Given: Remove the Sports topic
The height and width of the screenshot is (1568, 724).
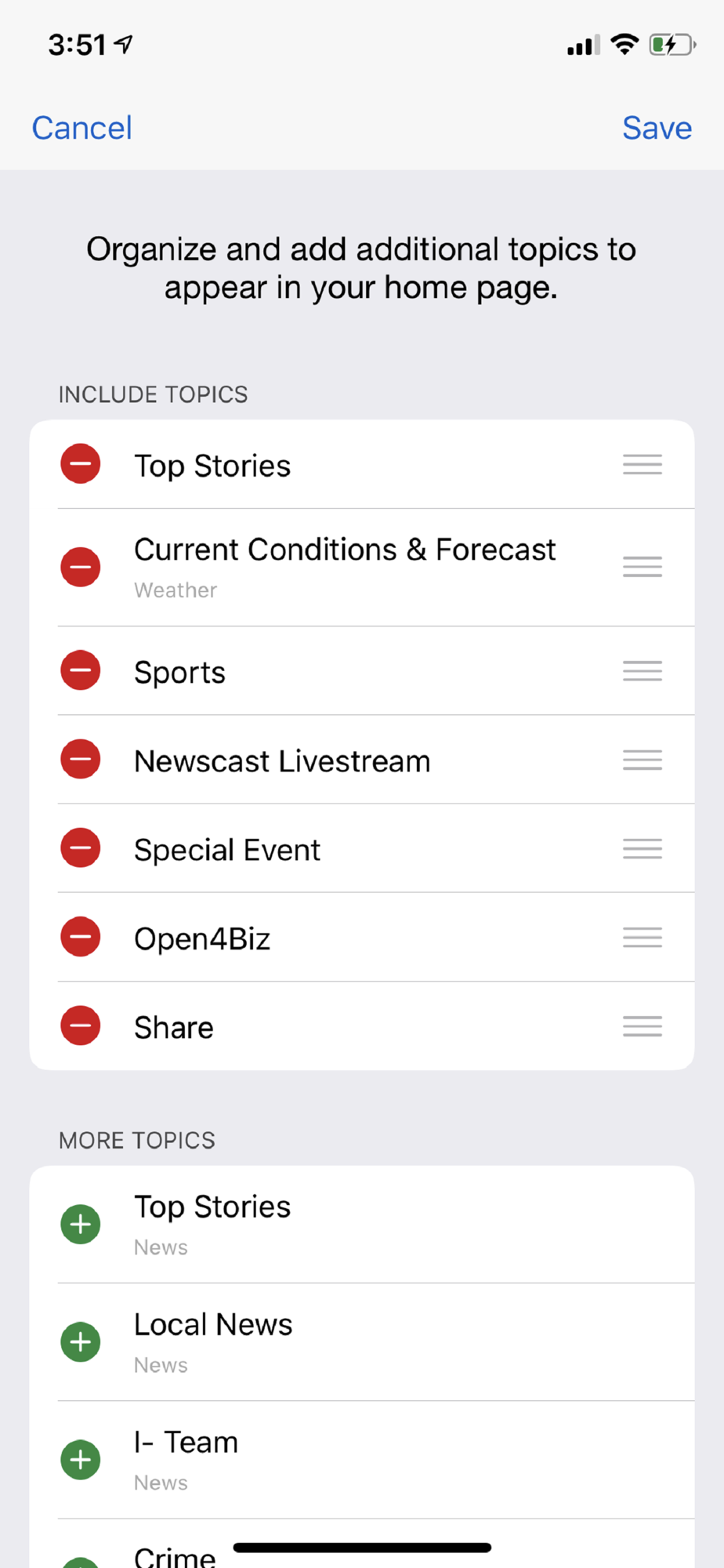Looking at the screenshot, I should click(x=81, y=670).
